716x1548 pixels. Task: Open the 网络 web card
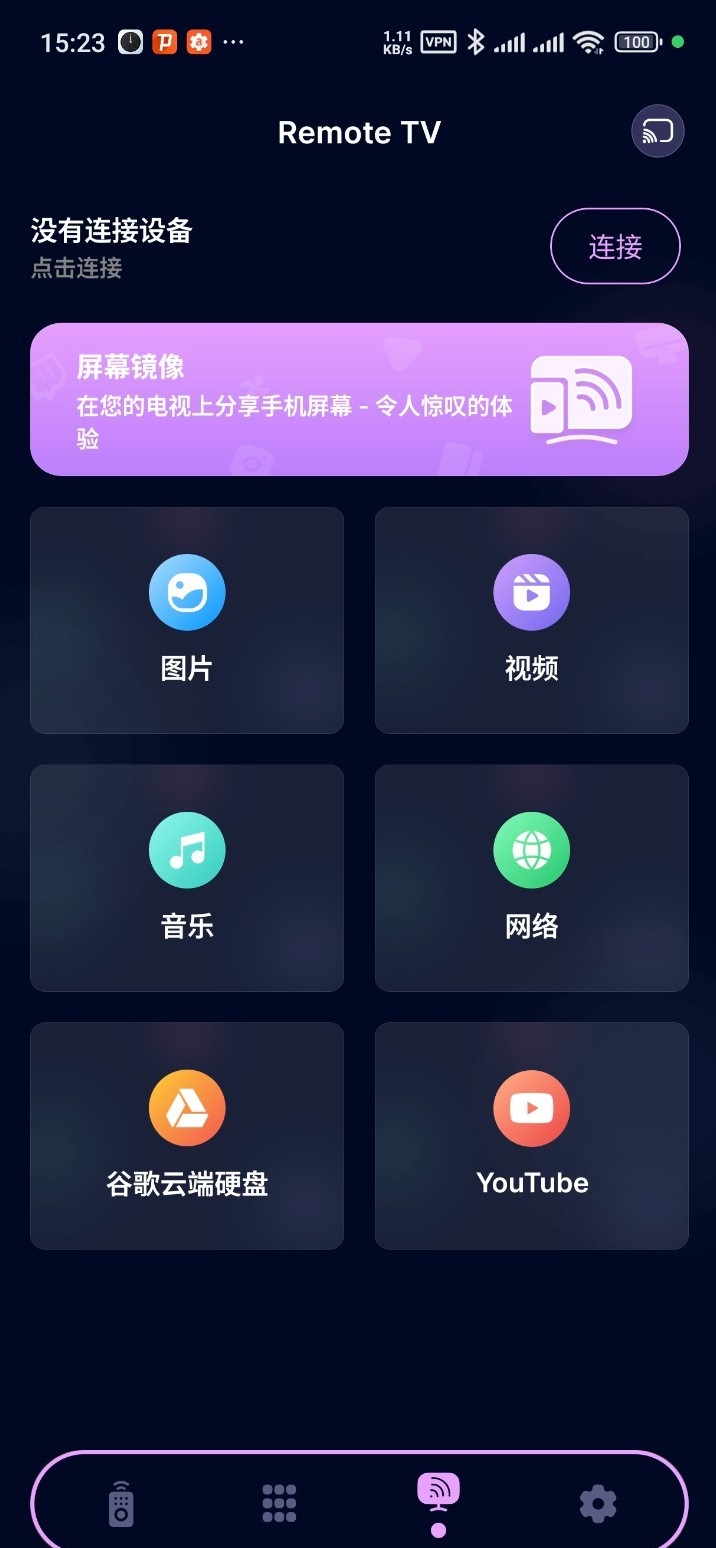coord(531,878)
